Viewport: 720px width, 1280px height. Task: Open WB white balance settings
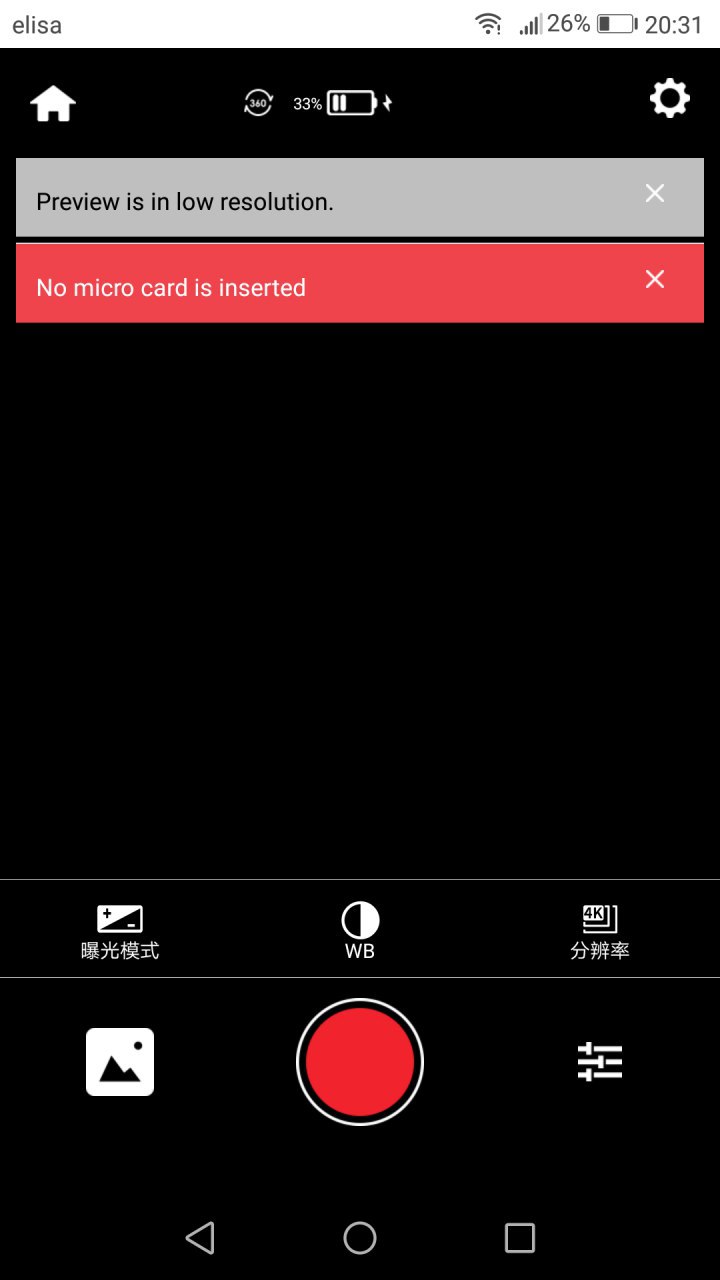click(360, 930)
